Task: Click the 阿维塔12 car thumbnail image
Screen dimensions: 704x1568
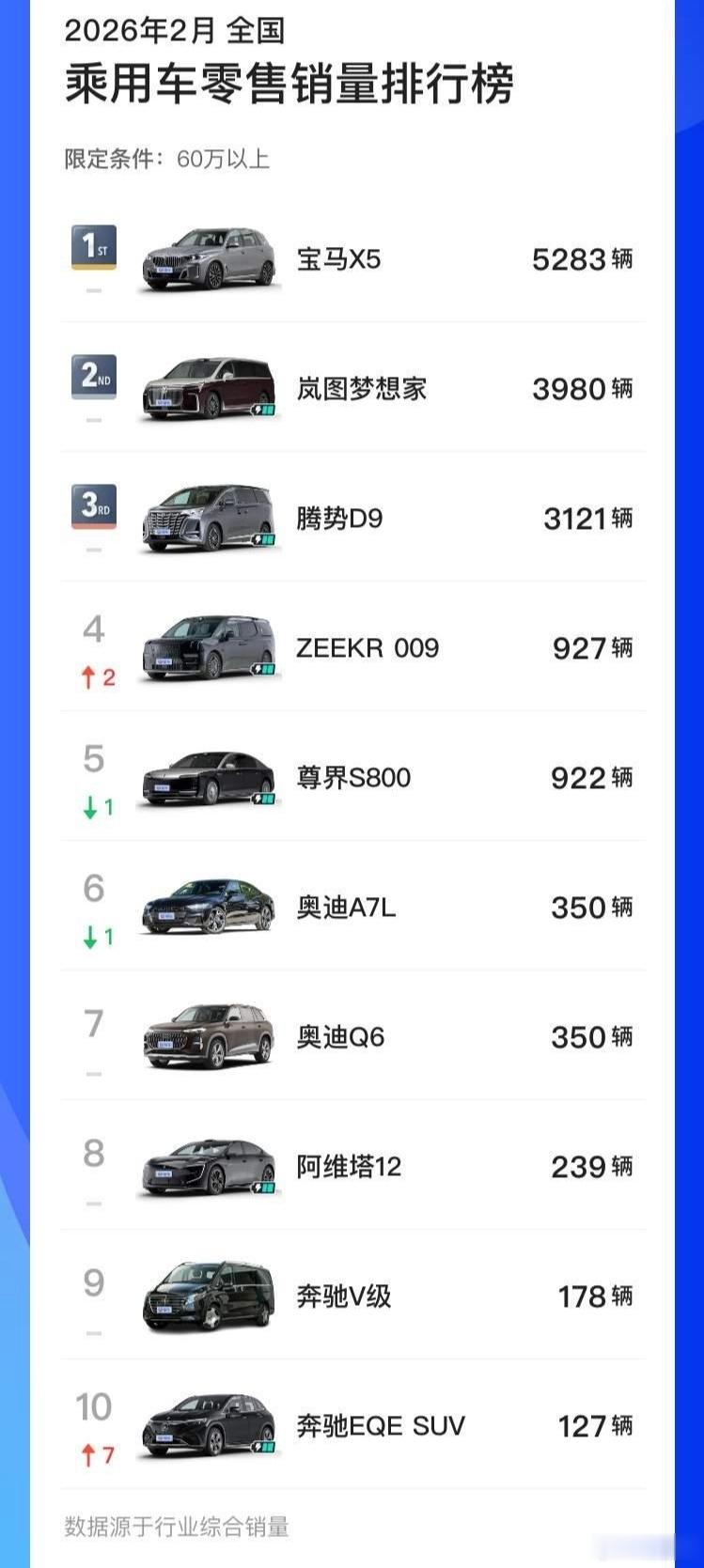Action: tap(207, 1166)
